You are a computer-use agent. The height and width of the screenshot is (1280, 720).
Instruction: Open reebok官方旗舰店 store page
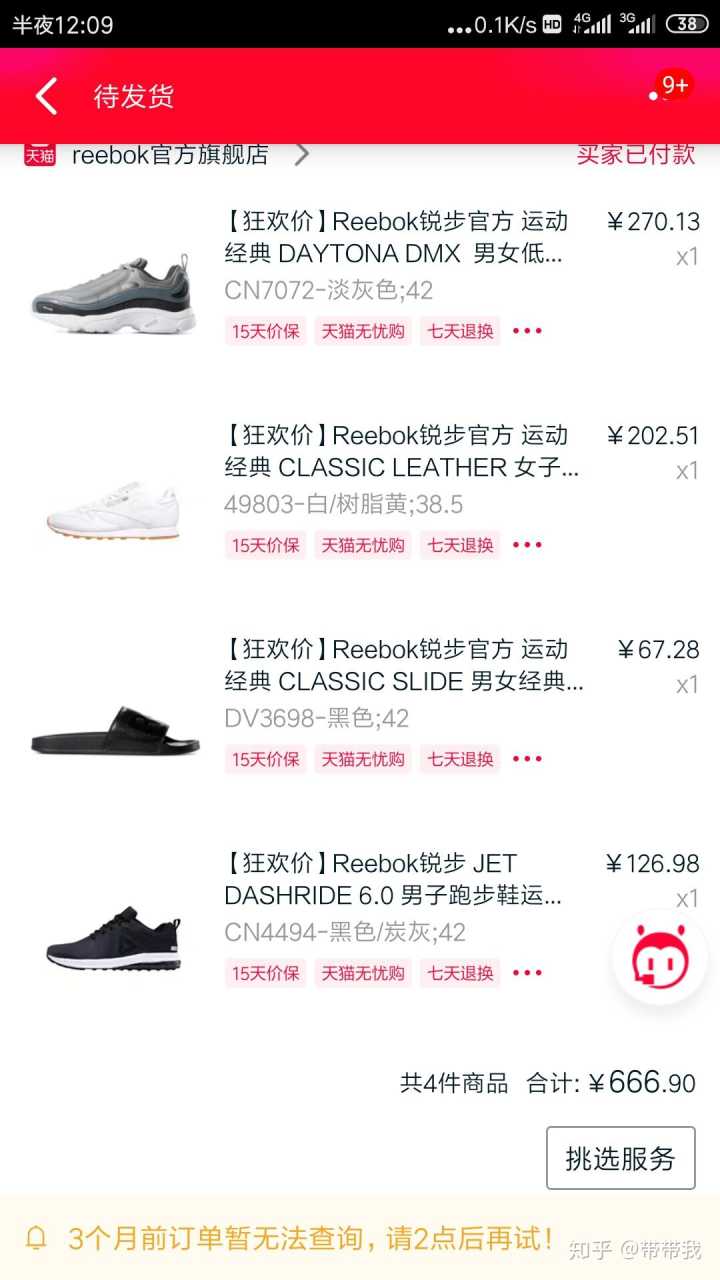[170, 155]
